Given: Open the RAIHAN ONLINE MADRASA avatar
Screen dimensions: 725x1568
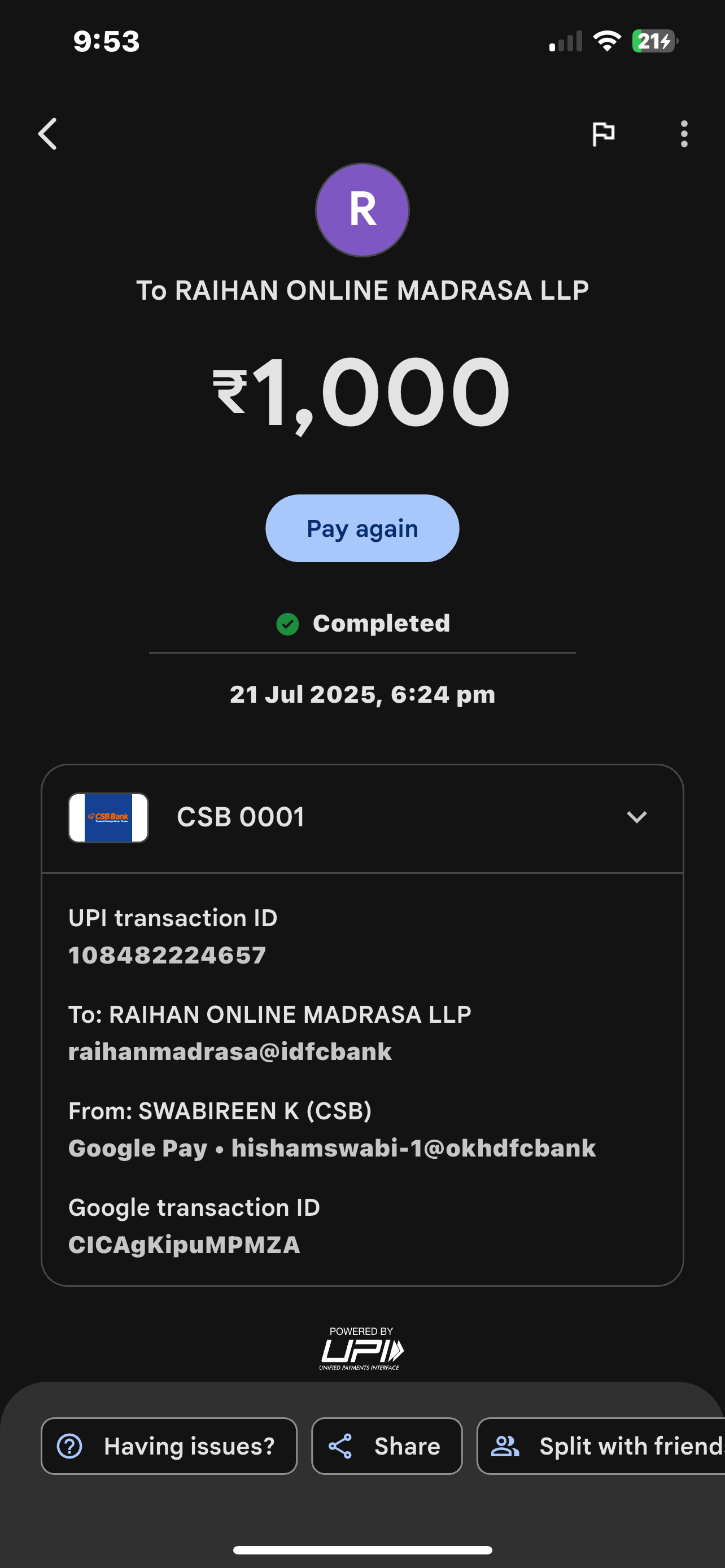Looking at the screenshot, I should click(362, 210).
